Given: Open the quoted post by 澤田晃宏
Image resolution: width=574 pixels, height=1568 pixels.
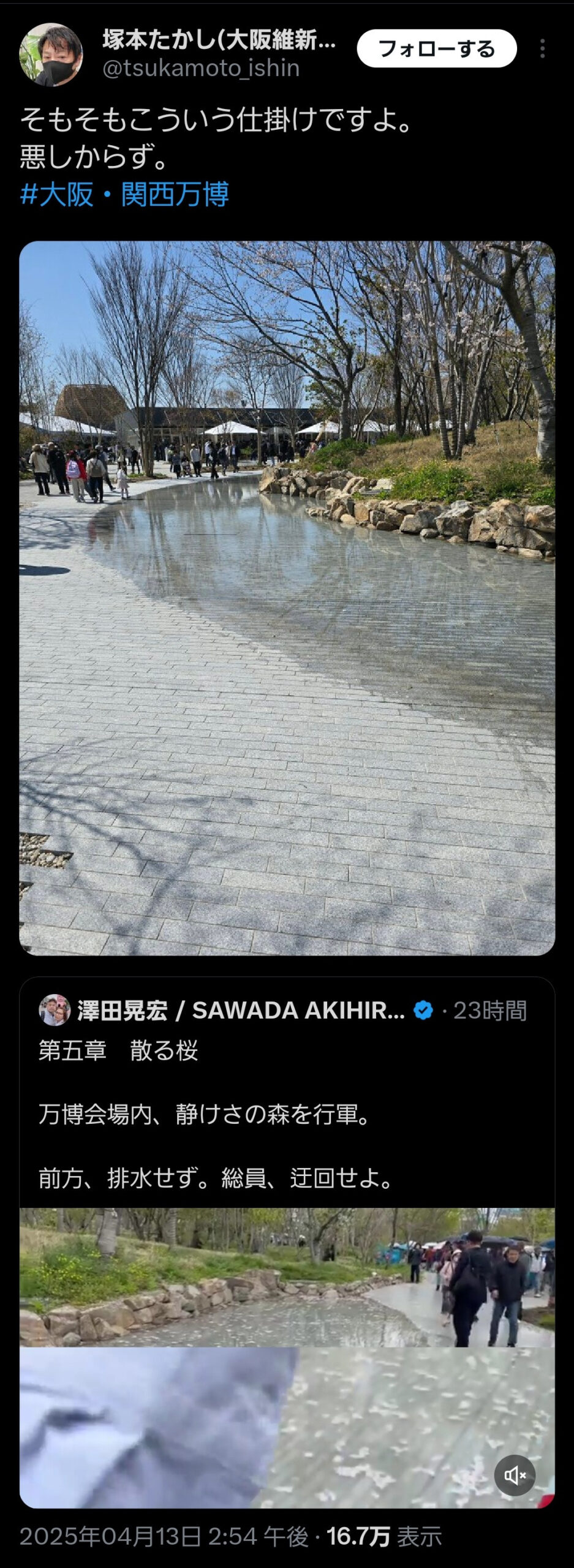Looking at the screenshot, I should [287, 1097].
